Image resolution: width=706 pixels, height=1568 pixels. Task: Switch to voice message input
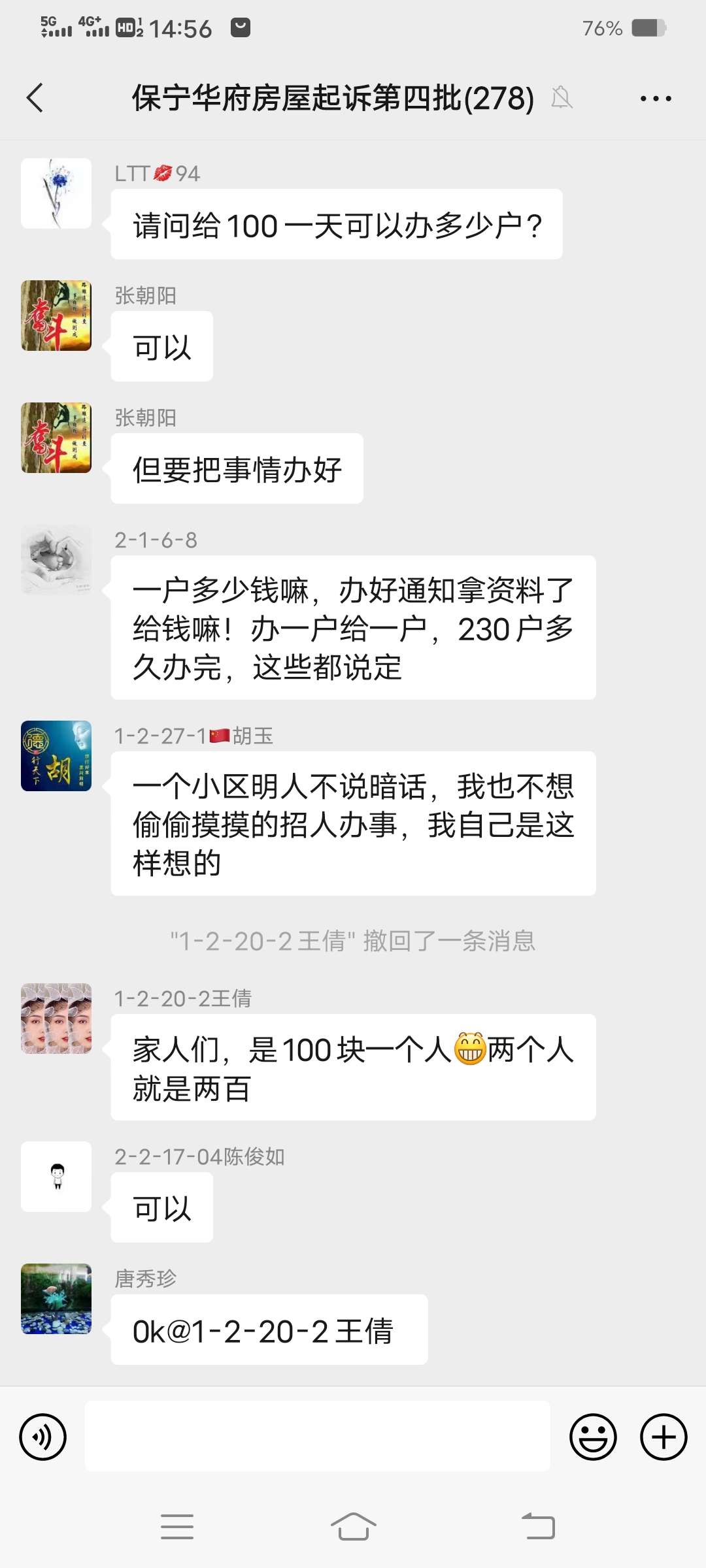pyautogui.click(x=43, y=1437)
